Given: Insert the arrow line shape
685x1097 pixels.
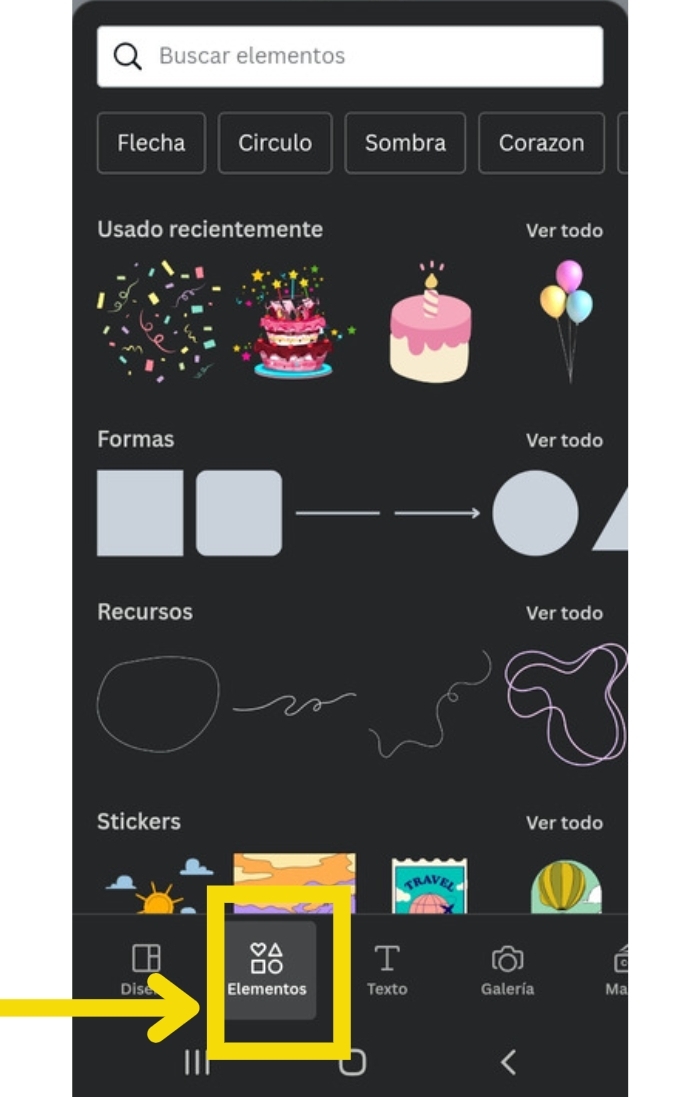Looking at the screenshot, I should 437,513.
